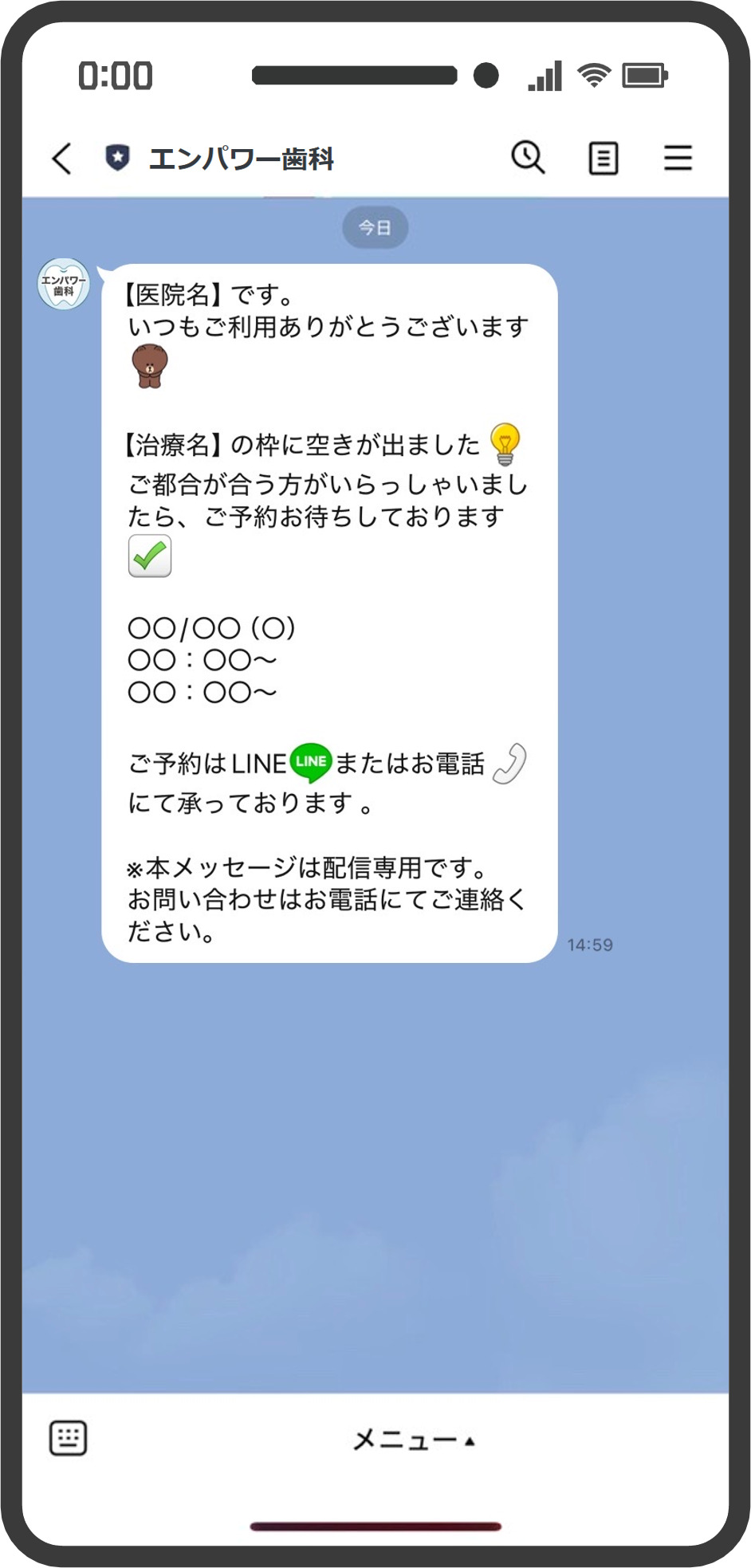Tap the verified badge next to chat name
Image resolution: width=751 pixels, height=1568 pixels.
click(x=115, y=158)
